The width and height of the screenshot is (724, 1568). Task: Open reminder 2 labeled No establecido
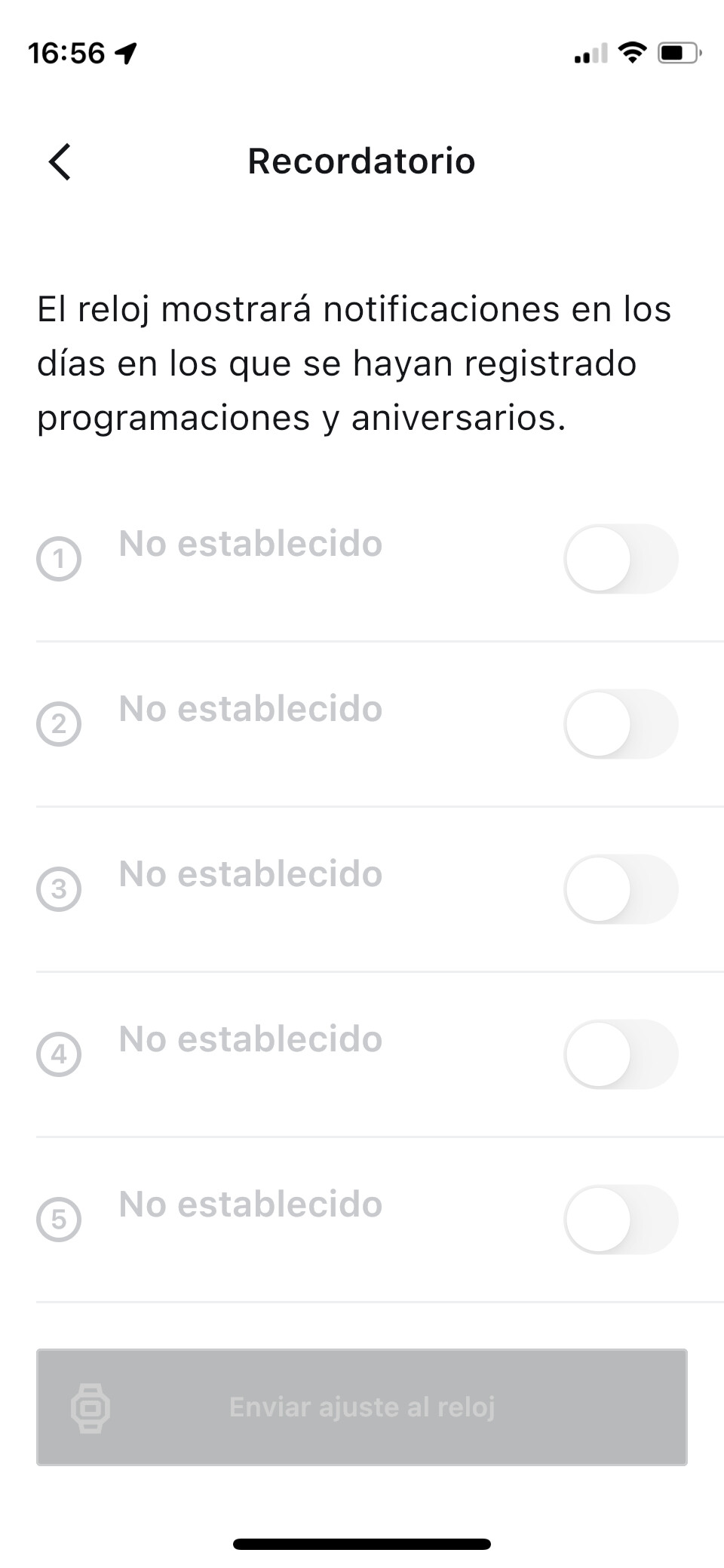(x=250, y=709)
